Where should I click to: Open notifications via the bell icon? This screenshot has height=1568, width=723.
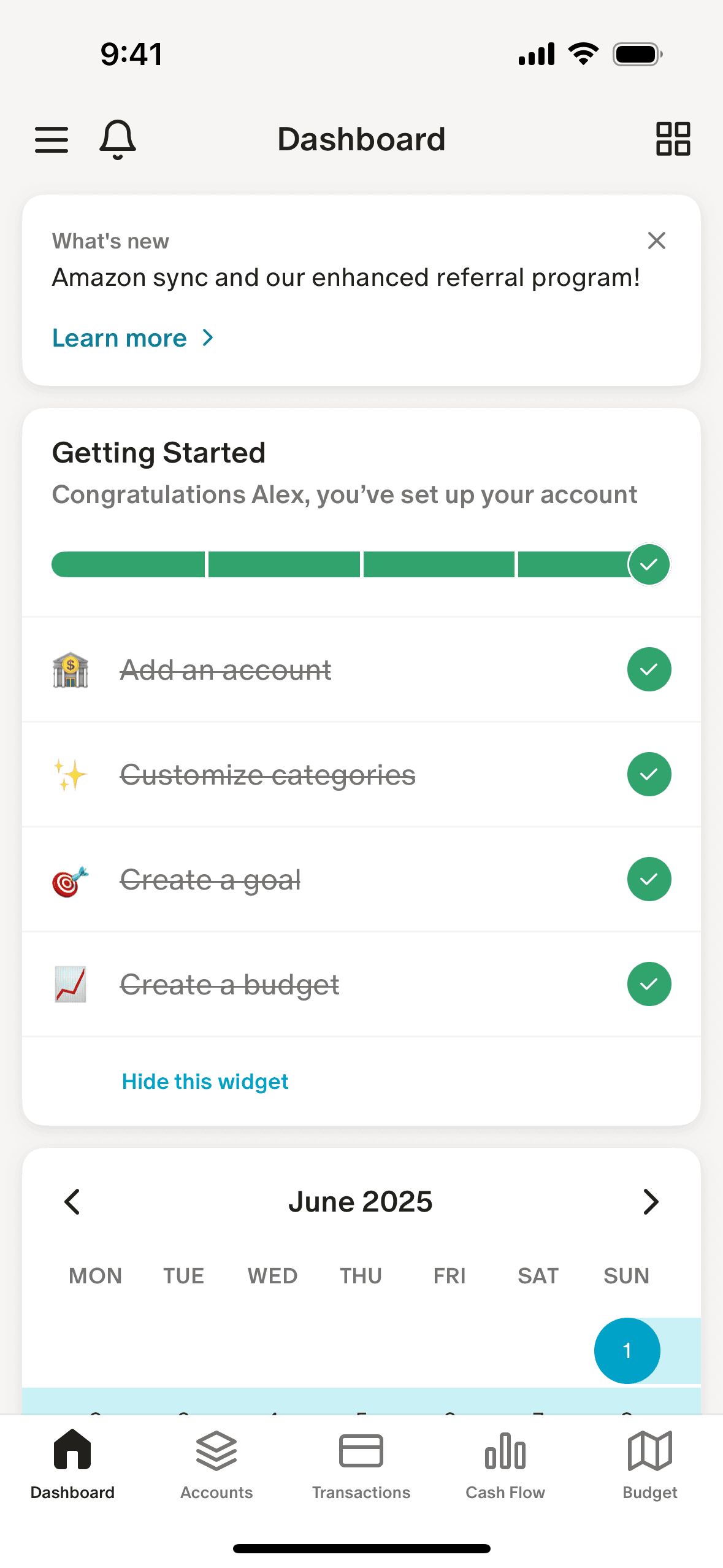coord(117,139)
